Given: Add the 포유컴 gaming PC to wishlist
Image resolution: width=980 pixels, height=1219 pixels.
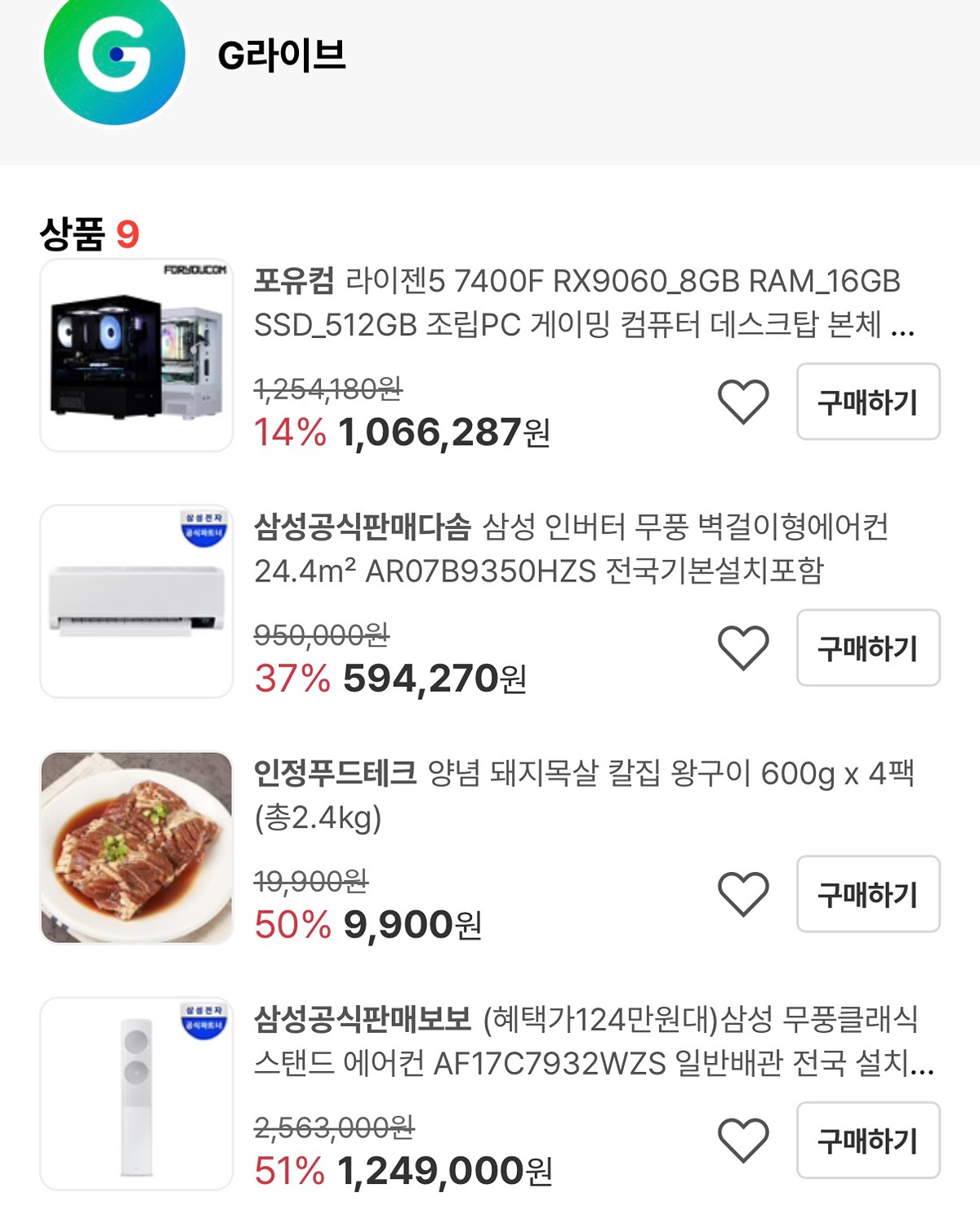Looking at the screenshot, I should pyautogui.click(x=743, y=402).
